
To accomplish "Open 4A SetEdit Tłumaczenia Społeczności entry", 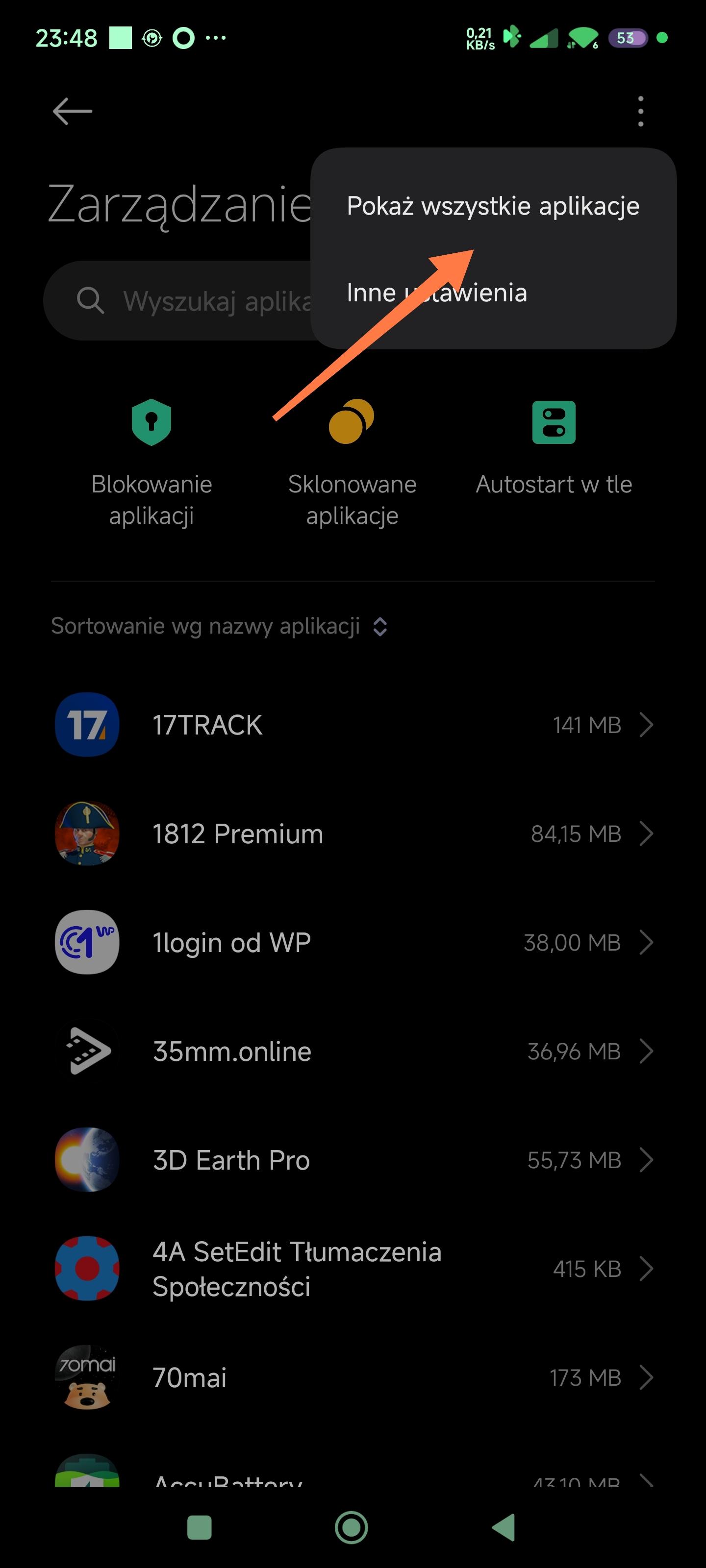I will tap(353, 1269).
